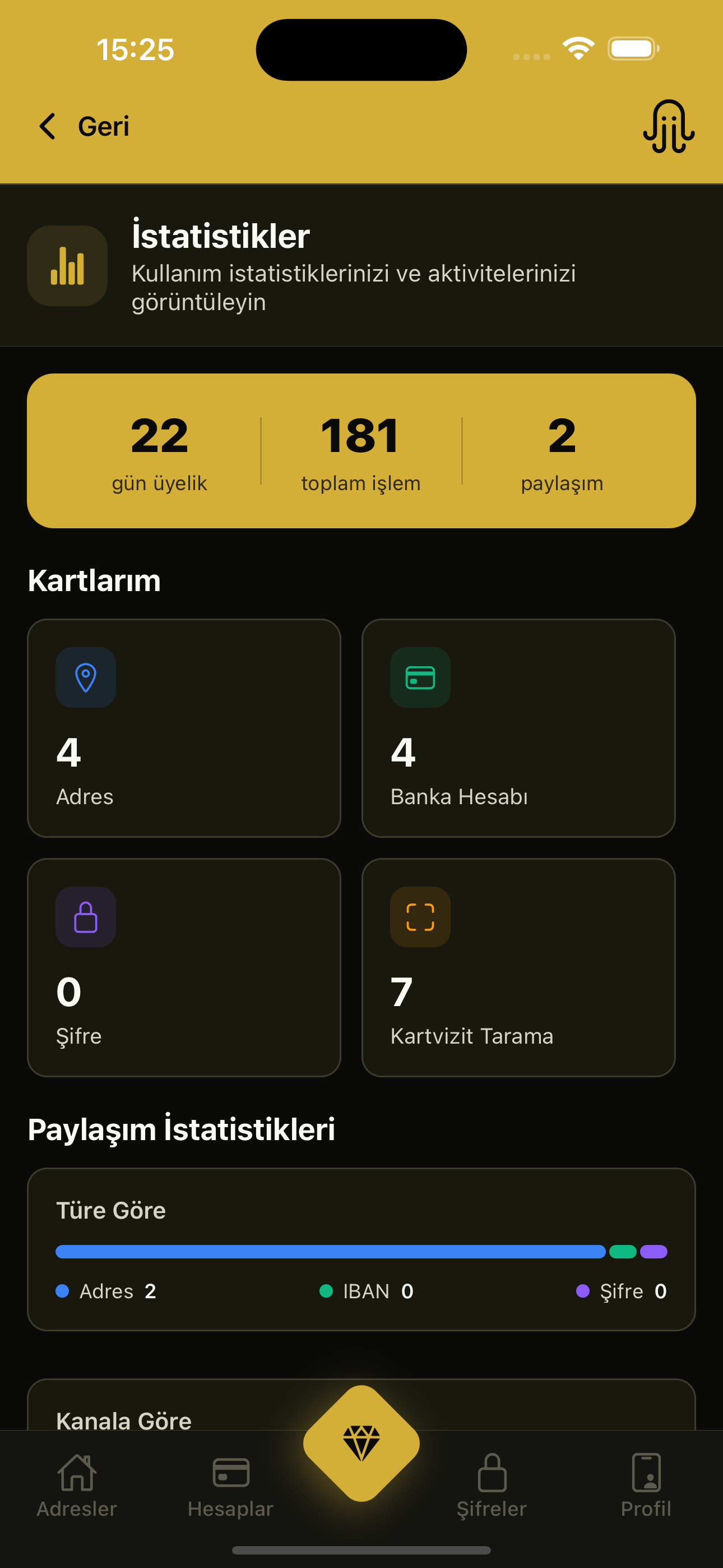
Task: Tap the Türe Göre distribution bar
Action: point(361,1252)
